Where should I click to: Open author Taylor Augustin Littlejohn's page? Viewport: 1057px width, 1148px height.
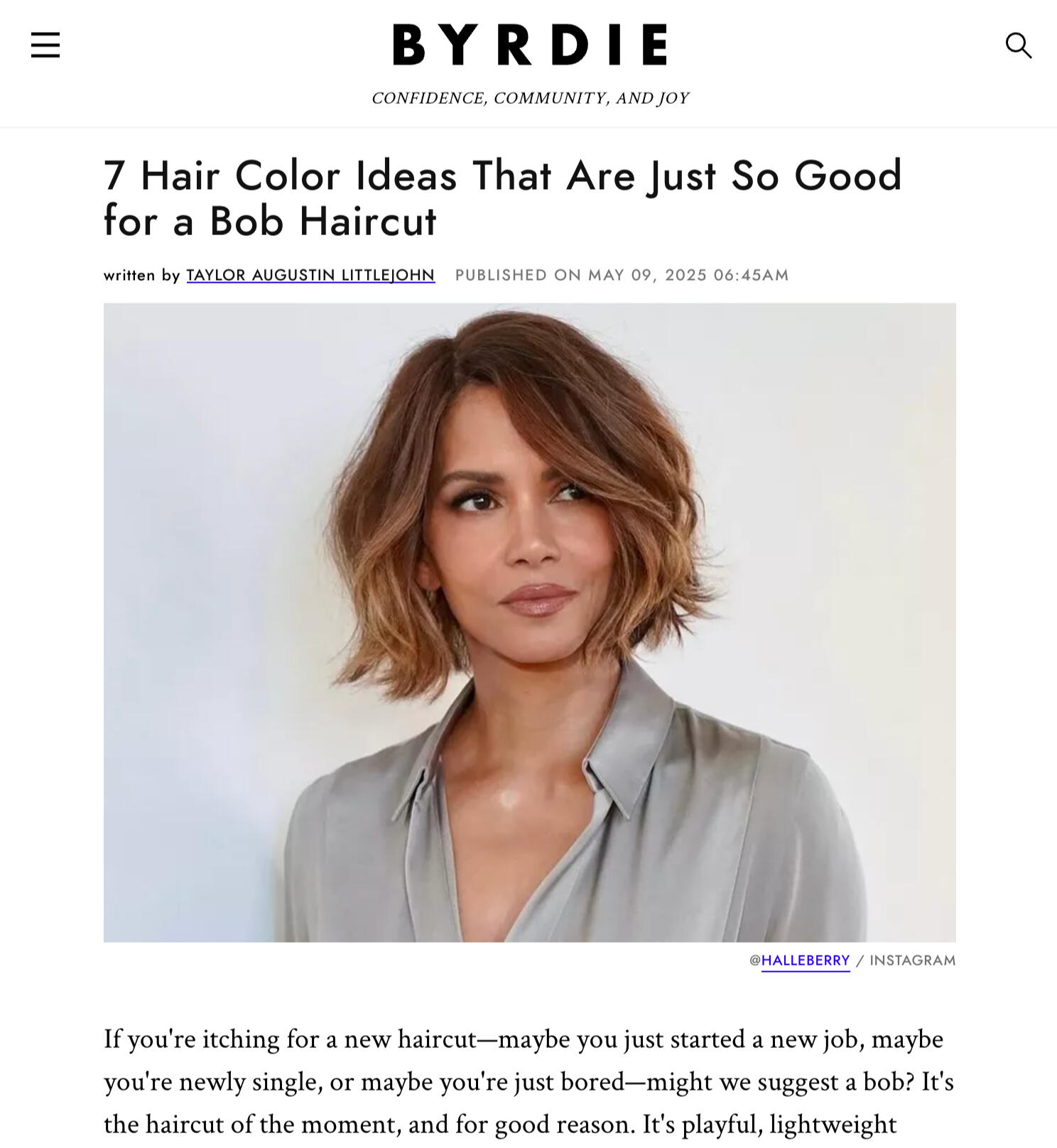(310, 275)
